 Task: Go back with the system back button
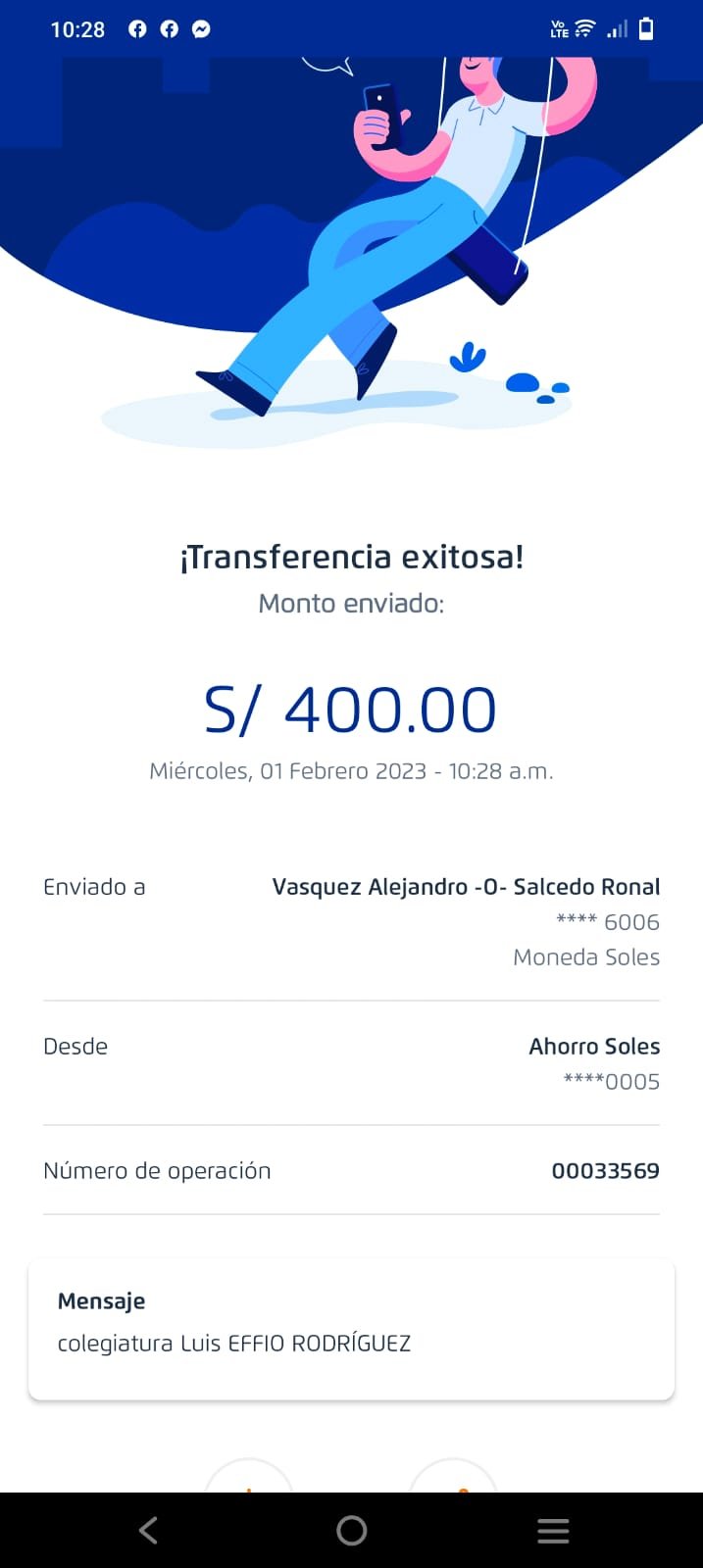point(149,1530)
